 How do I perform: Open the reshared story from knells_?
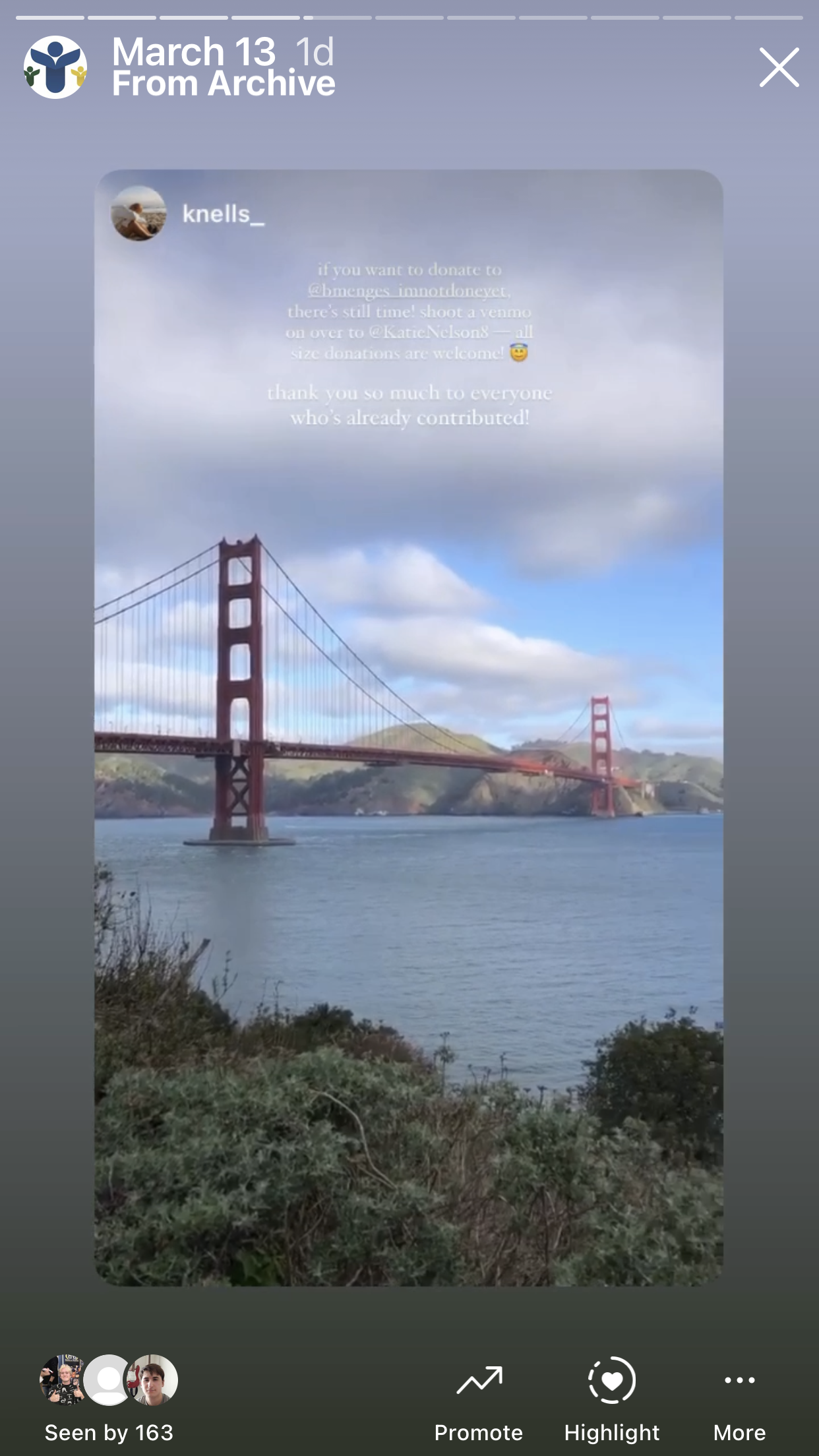pyautogui.click(x=408, y=725)
